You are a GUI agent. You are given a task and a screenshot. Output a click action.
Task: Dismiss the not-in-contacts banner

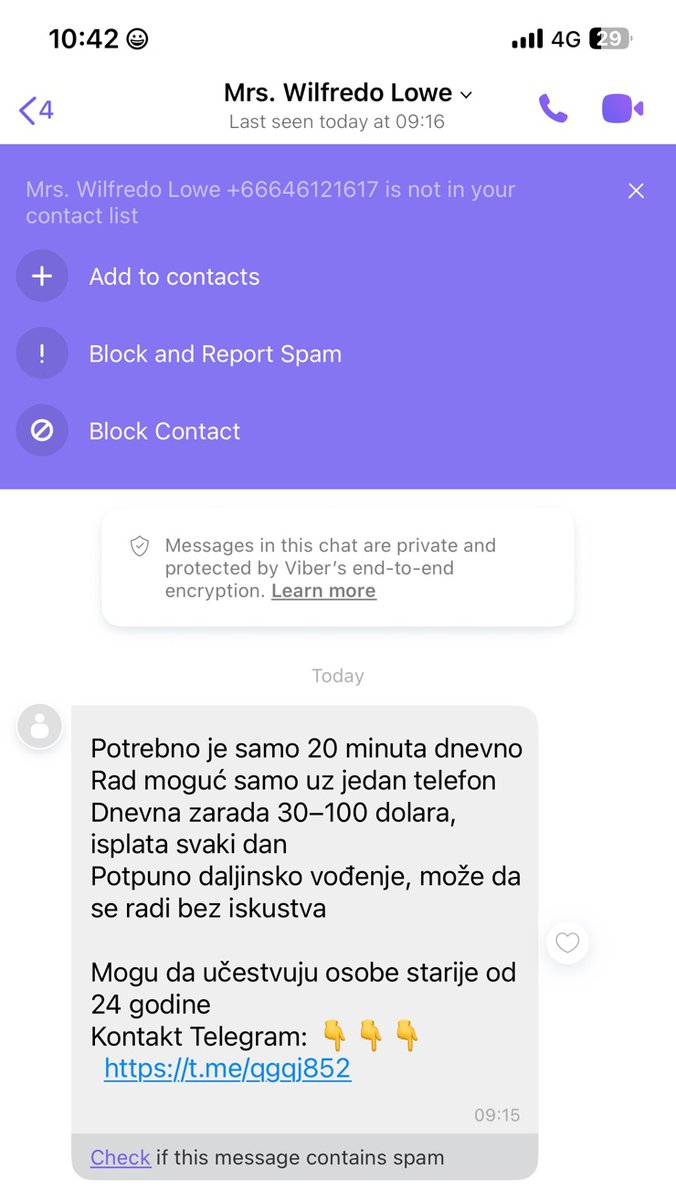636,191
